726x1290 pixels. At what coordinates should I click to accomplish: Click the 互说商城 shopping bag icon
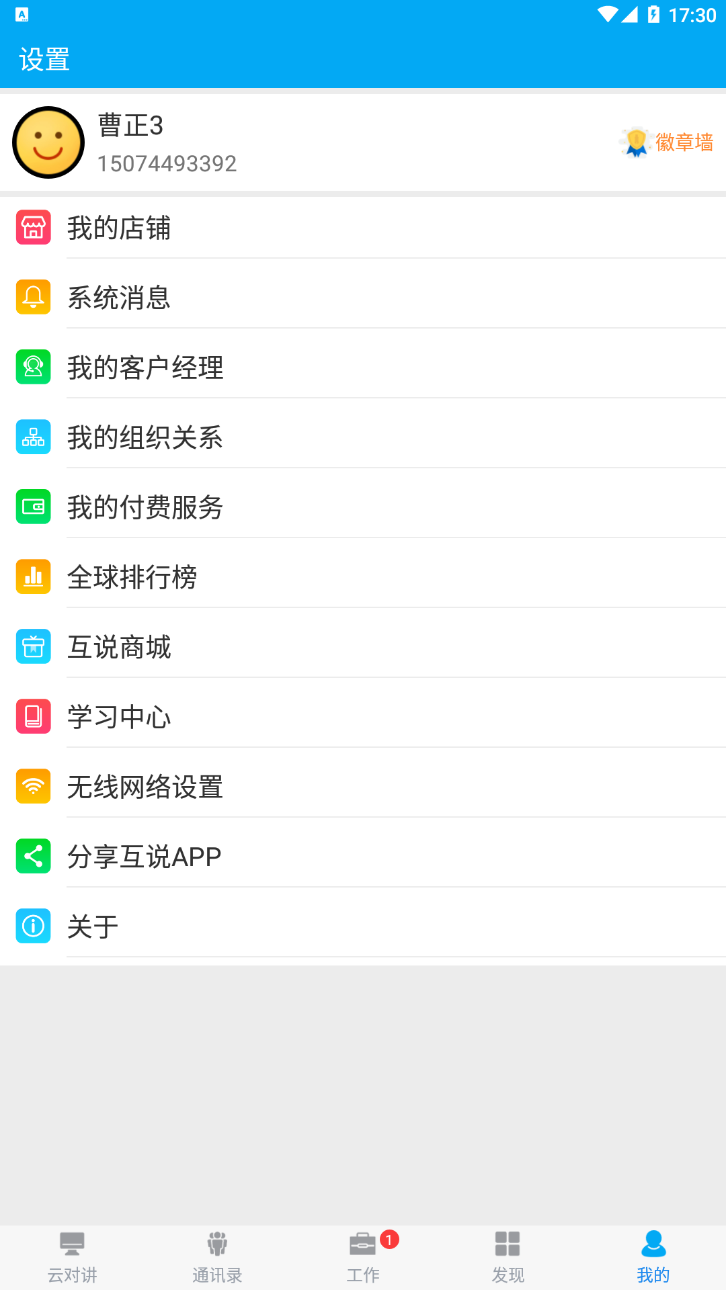click(x=32, y=647)
